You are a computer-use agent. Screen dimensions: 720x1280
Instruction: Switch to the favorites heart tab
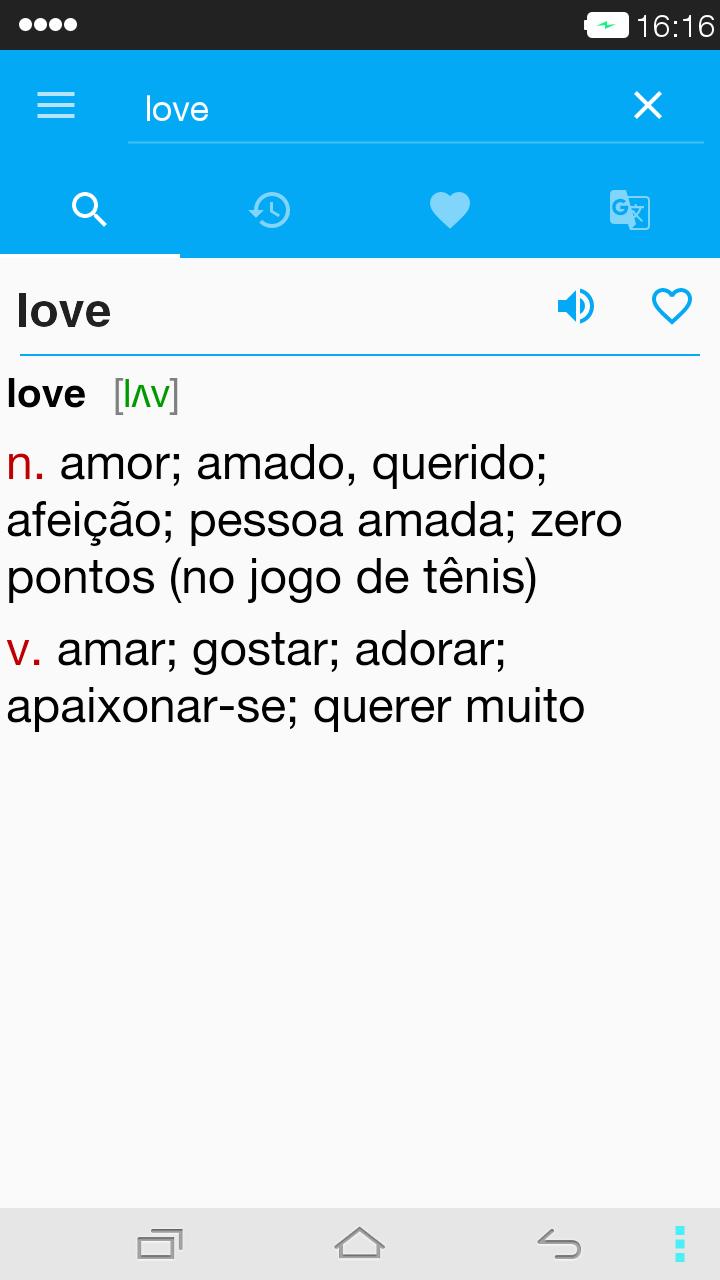point(450,210)
